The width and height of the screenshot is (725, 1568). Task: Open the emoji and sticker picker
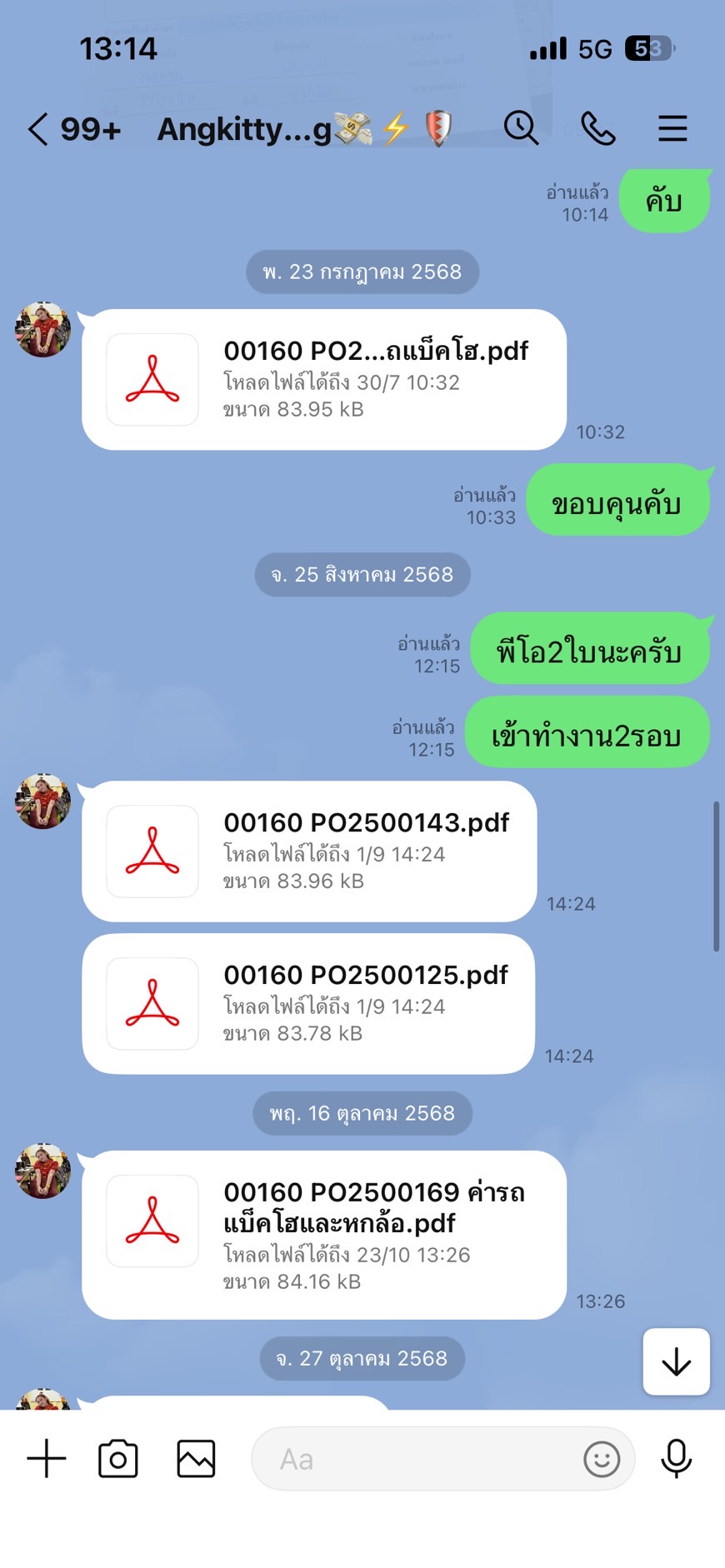tap(601, 1459)
